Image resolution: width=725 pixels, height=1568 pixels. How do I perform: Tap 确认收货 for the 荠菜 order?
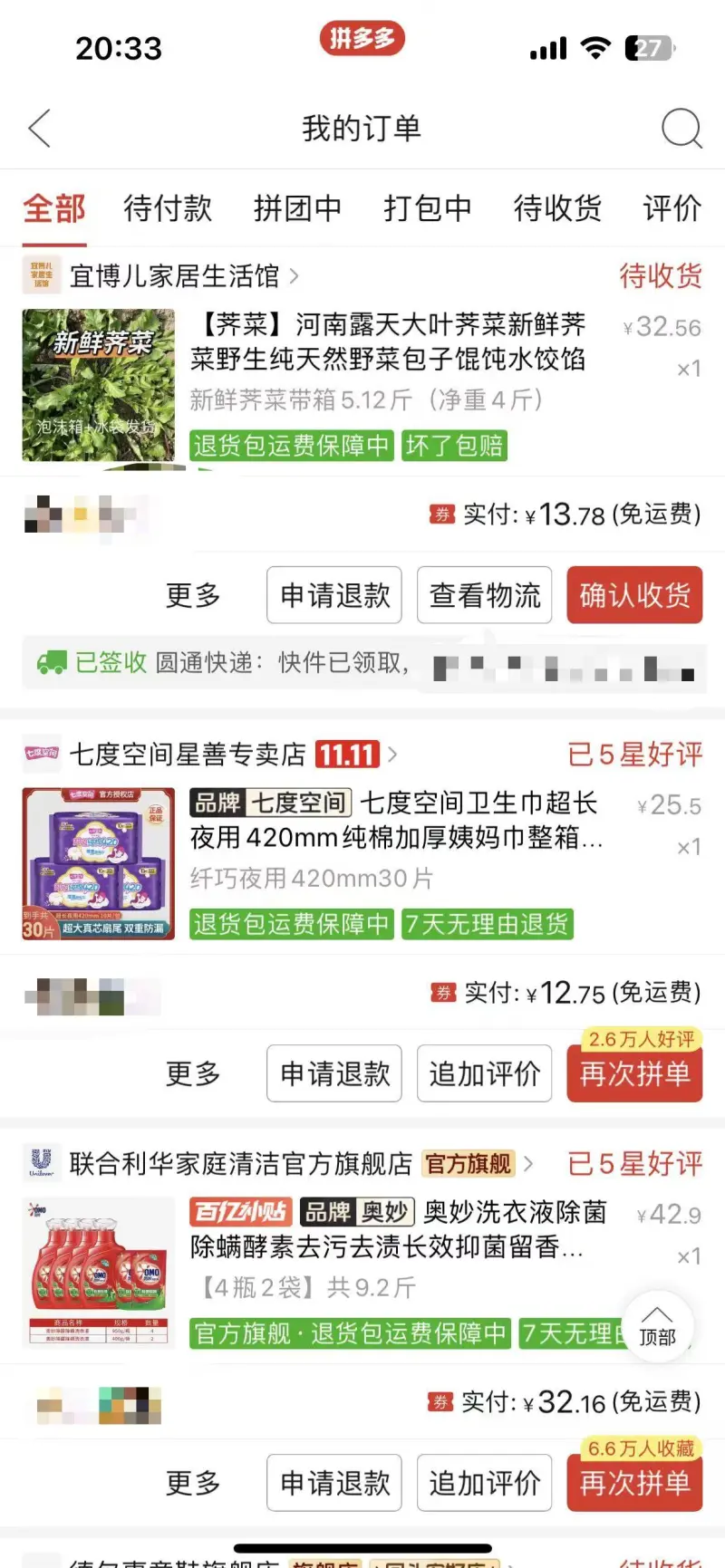coord(634,595)
